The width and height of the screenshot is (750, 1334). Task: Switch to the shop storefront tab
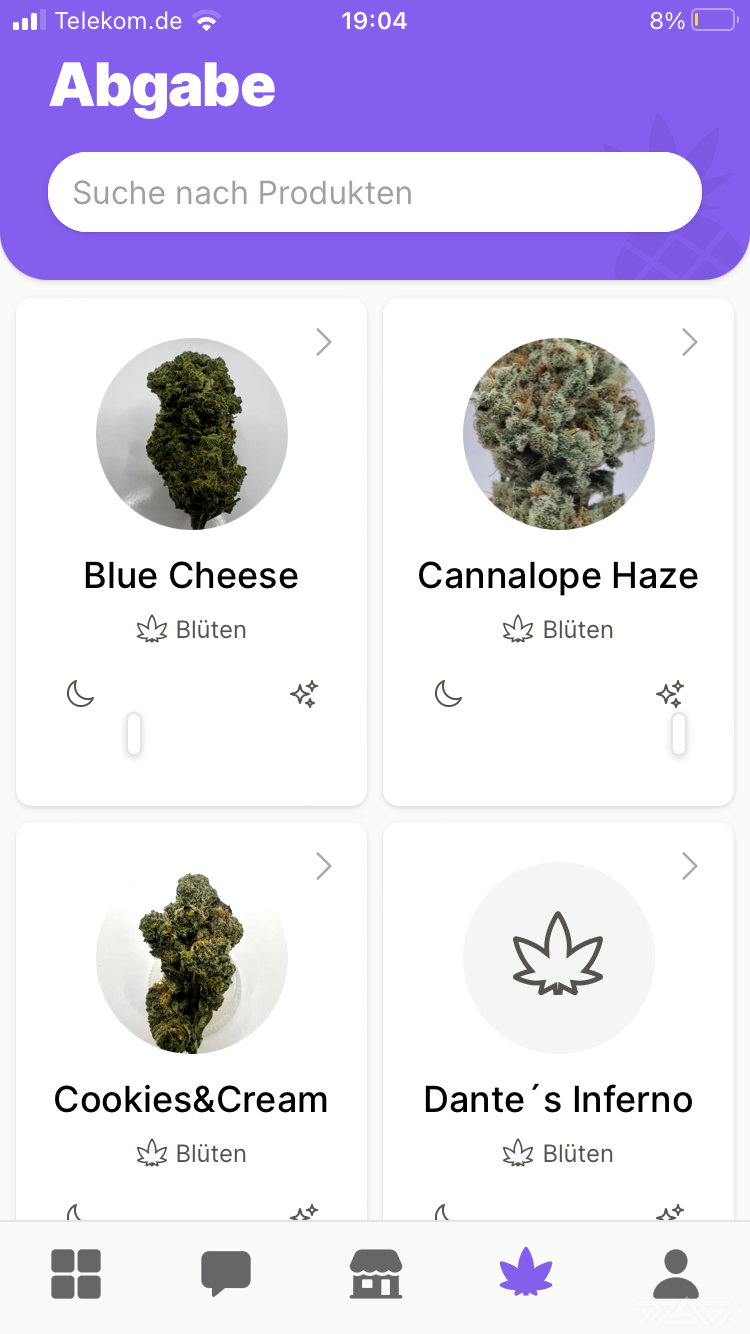375,1274
